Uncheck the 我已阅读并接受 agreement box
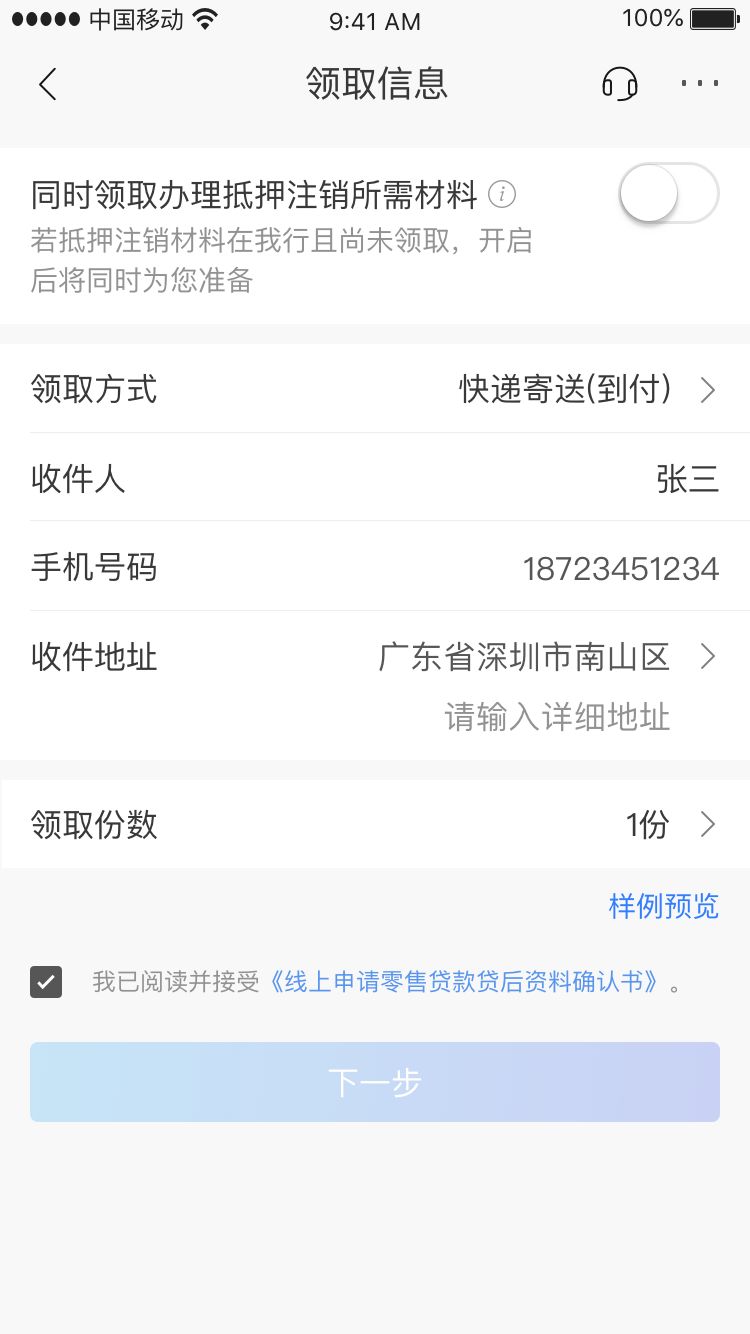 46,982
